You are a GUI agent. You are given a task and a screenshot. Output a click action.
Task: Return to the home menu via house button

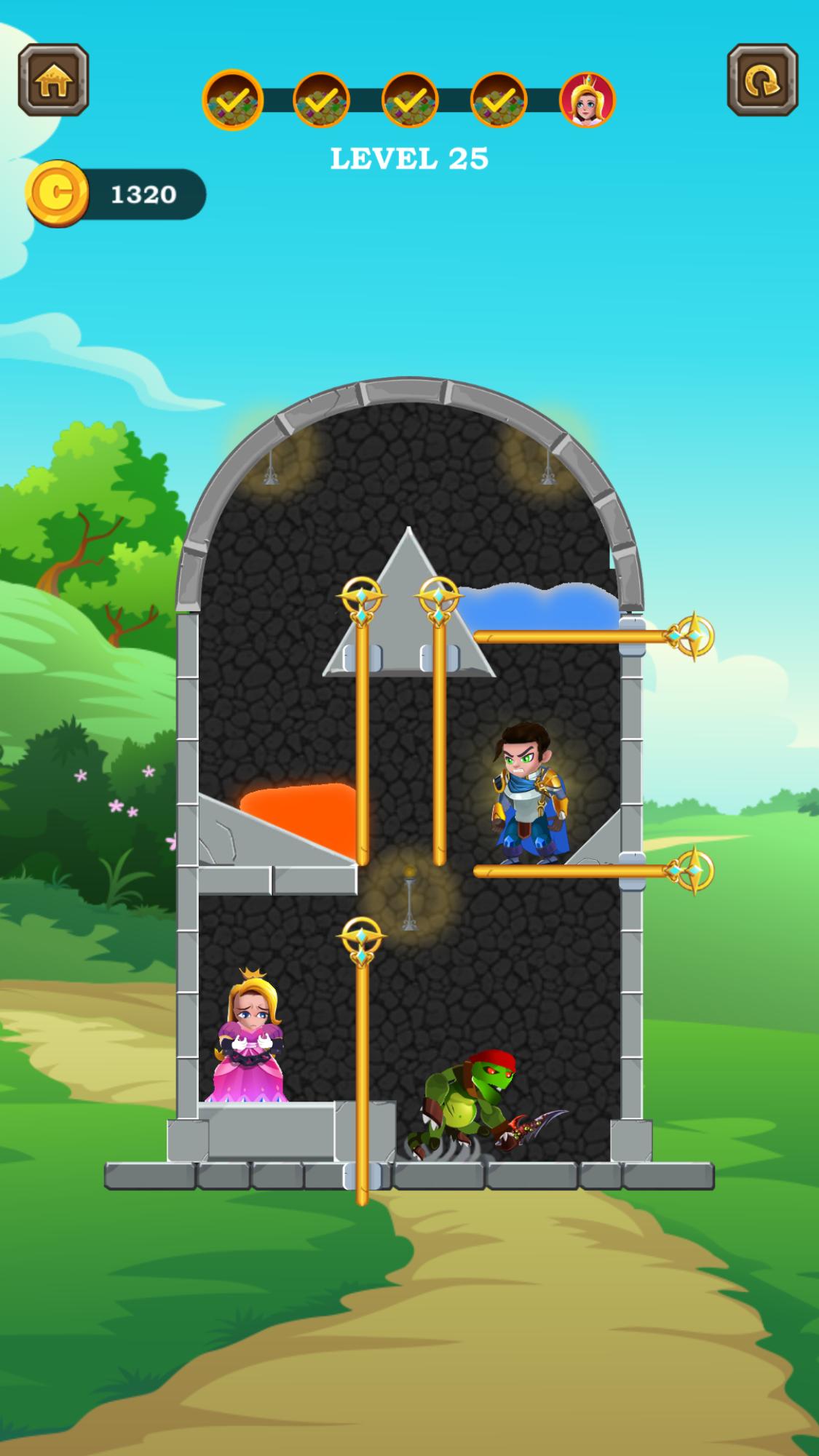click(x=53, y=80)
